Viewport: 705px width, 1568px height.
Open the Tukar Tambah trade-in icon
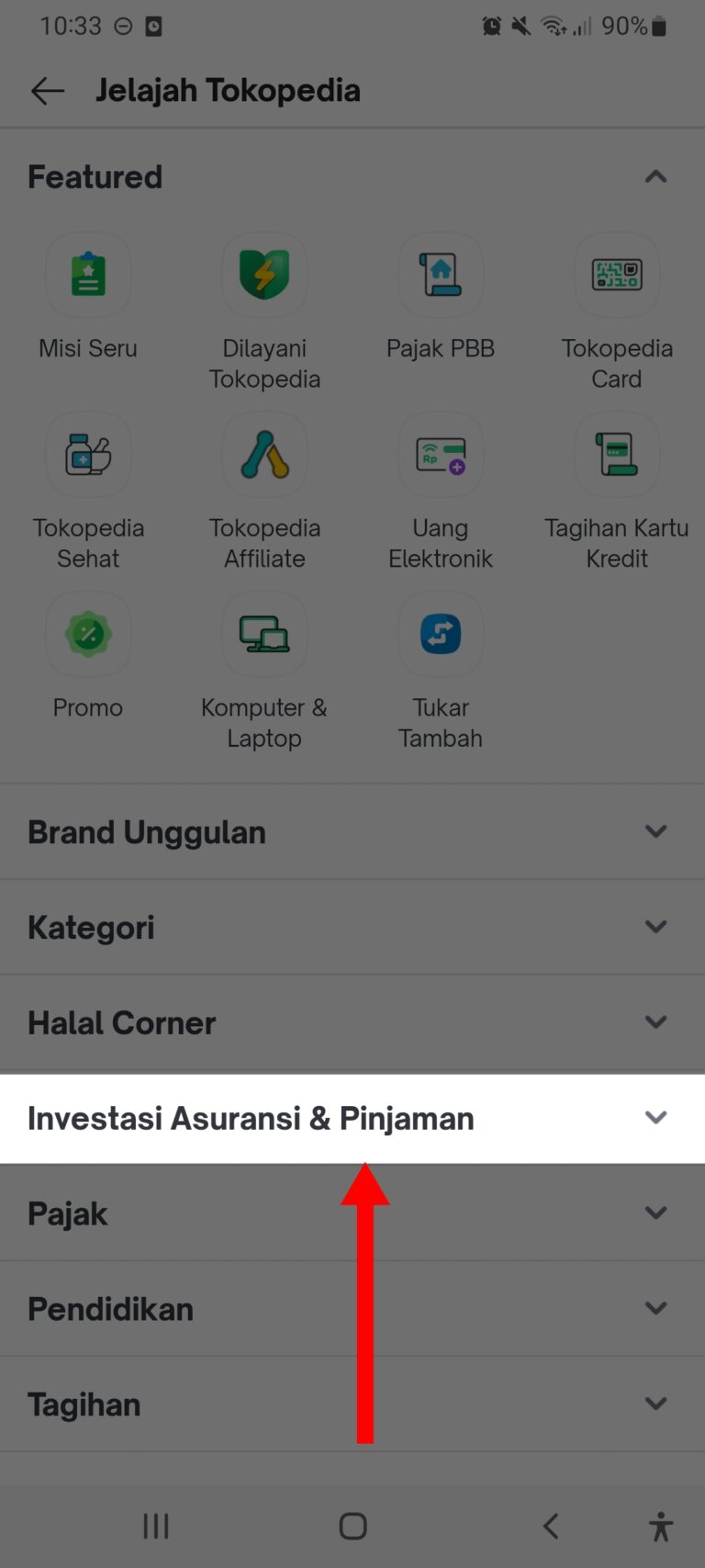pos(441,634)
